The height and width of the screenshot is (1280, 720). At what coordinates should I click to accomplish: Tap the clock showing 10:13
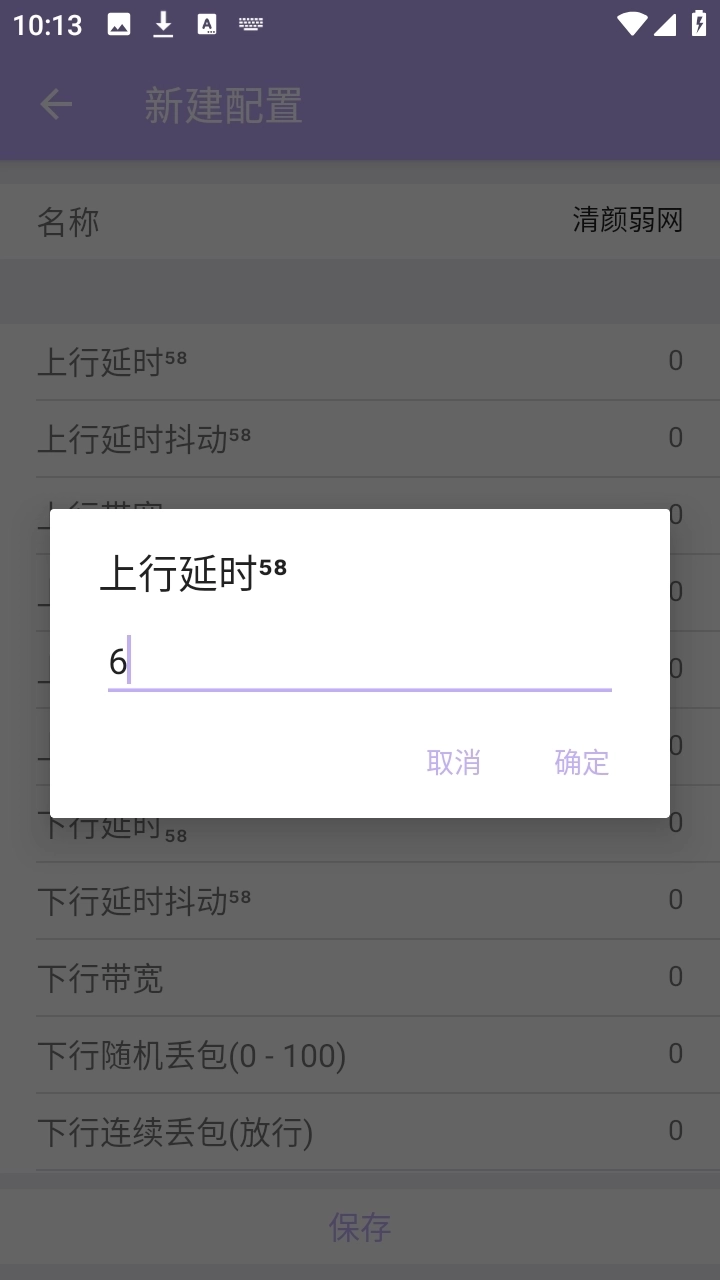point(45,24)
